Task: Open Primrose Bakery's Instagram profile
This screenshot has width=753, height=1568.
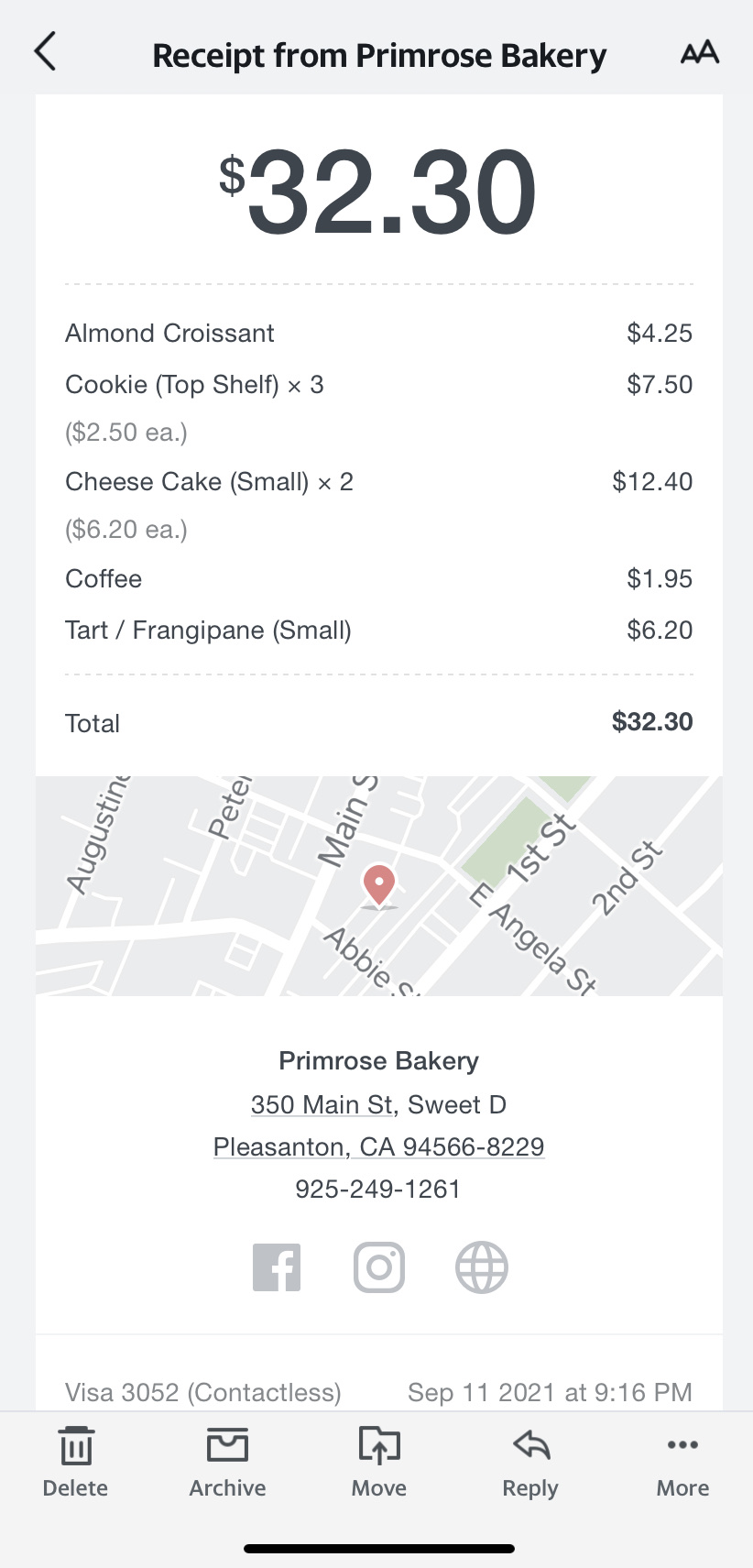Action: point(379,1267)
